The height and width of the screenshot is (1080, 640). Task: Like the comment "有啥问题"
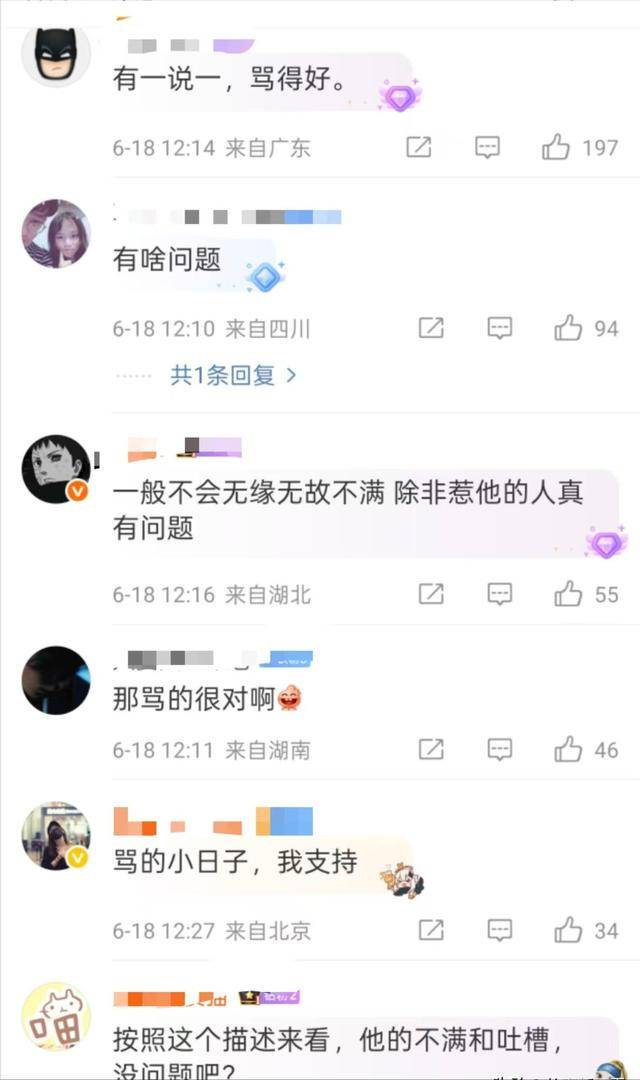click(x=568, y=328)
